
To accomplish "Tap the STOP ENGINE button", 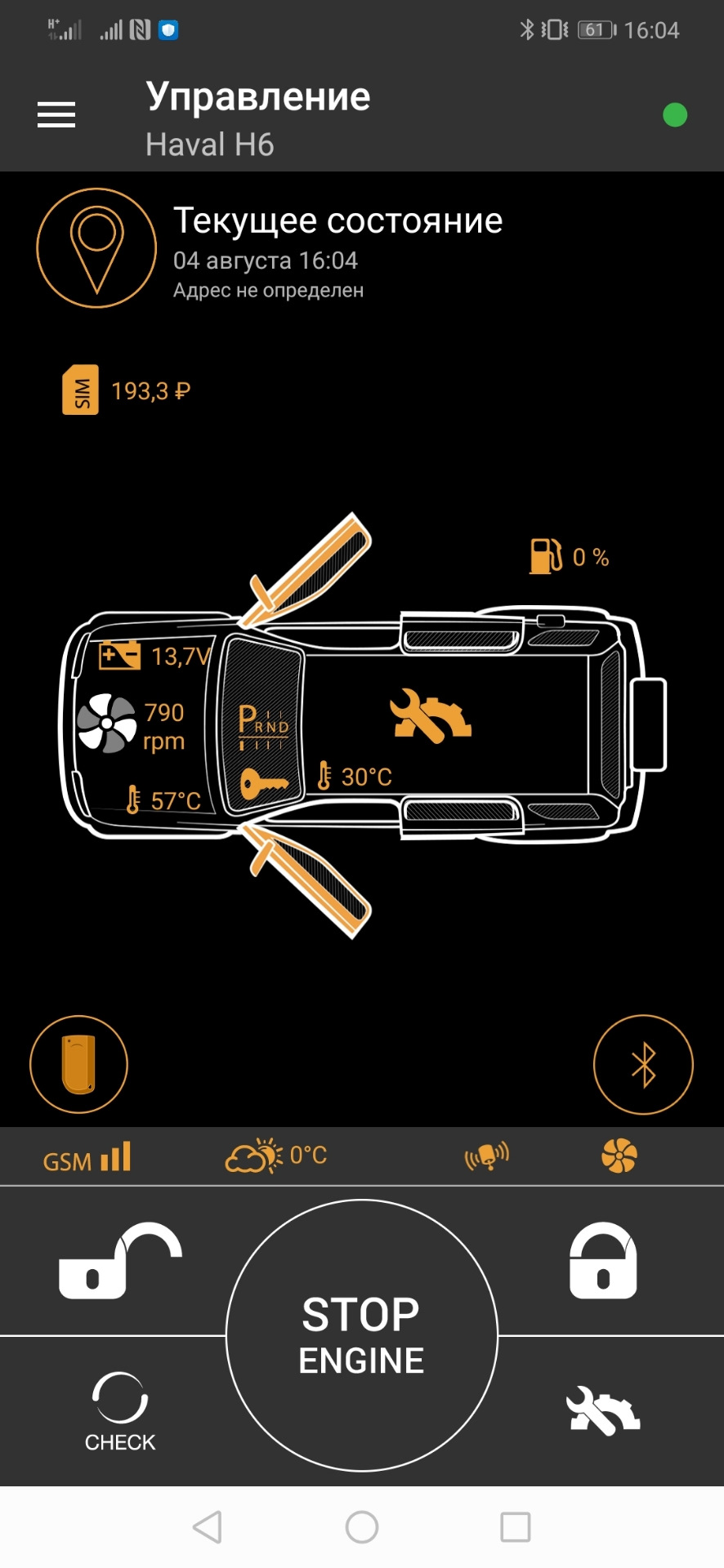I will click(361, 1336).
